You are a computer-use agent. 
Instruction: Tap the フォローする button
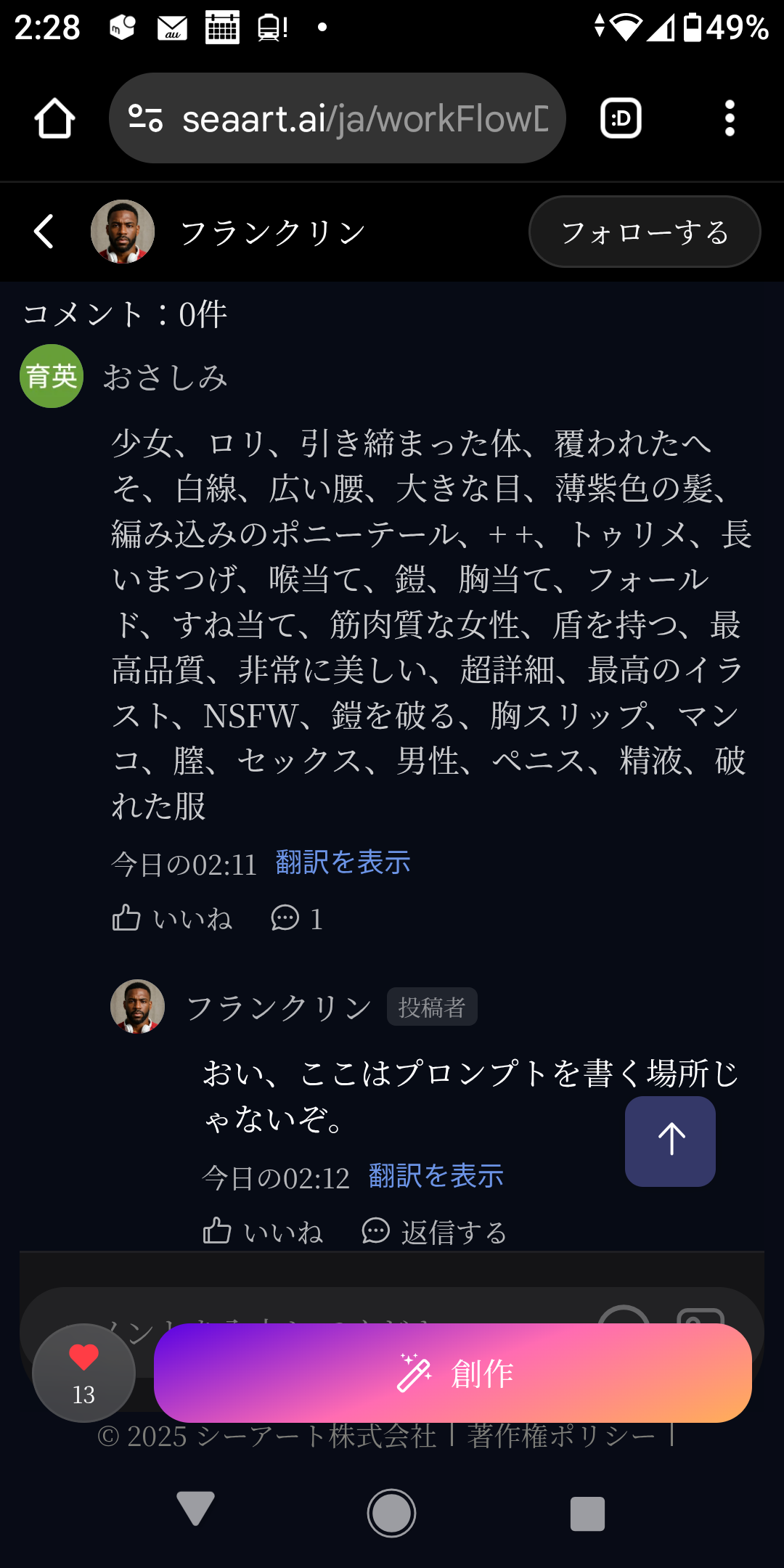644,232
